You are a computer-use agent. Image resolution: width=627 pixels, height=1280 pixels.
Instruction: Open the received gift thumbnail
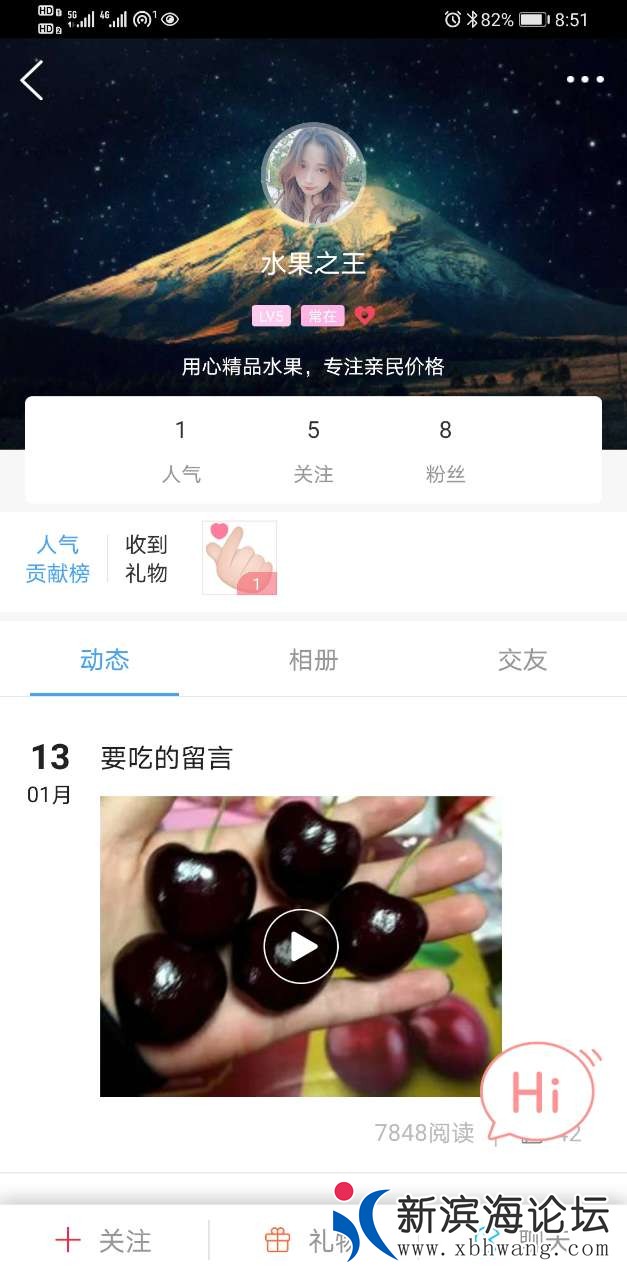pyautogui.click(x=240, y=558)
